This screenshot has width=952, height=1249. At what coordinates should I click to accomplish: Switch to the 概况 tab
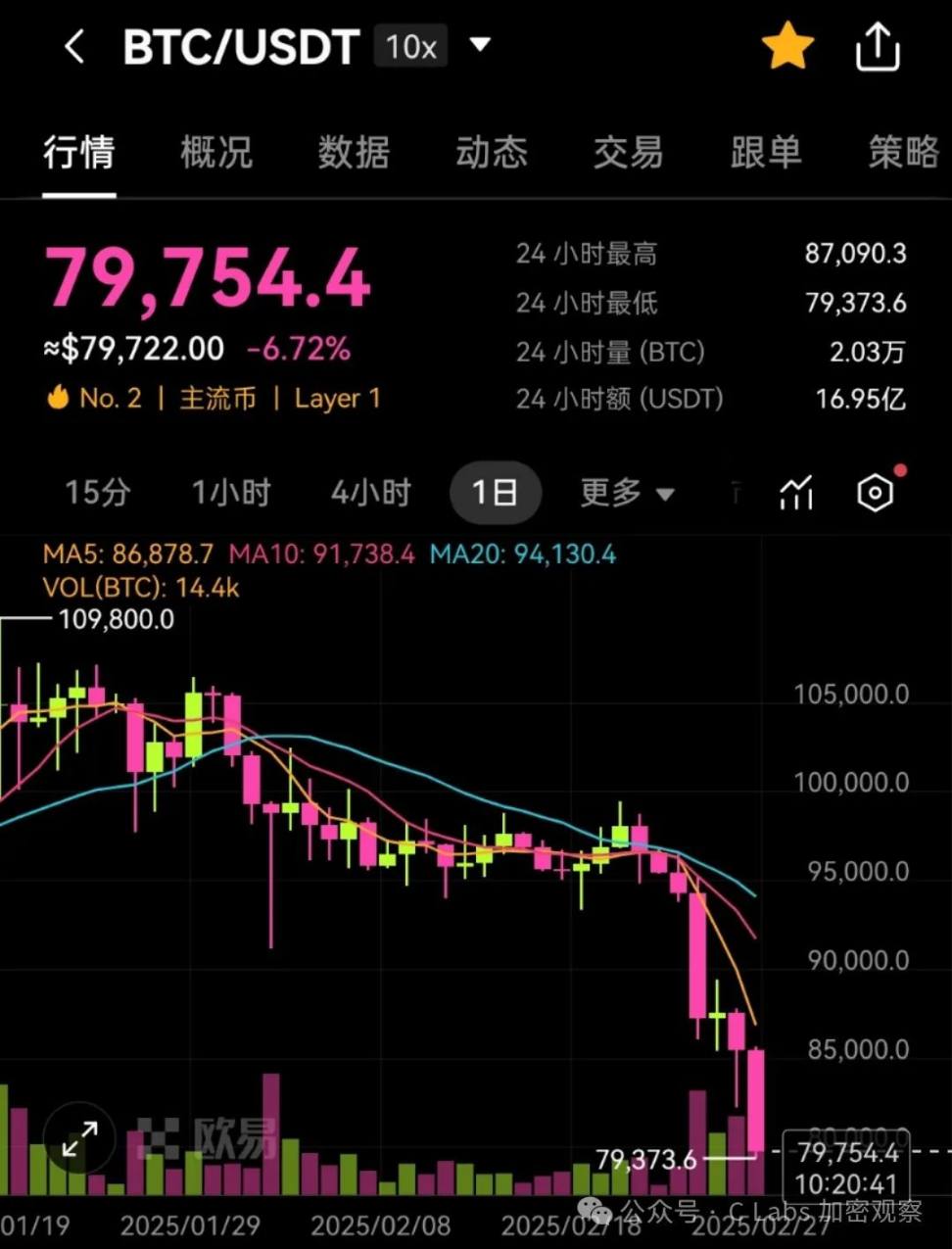(216, 153)
